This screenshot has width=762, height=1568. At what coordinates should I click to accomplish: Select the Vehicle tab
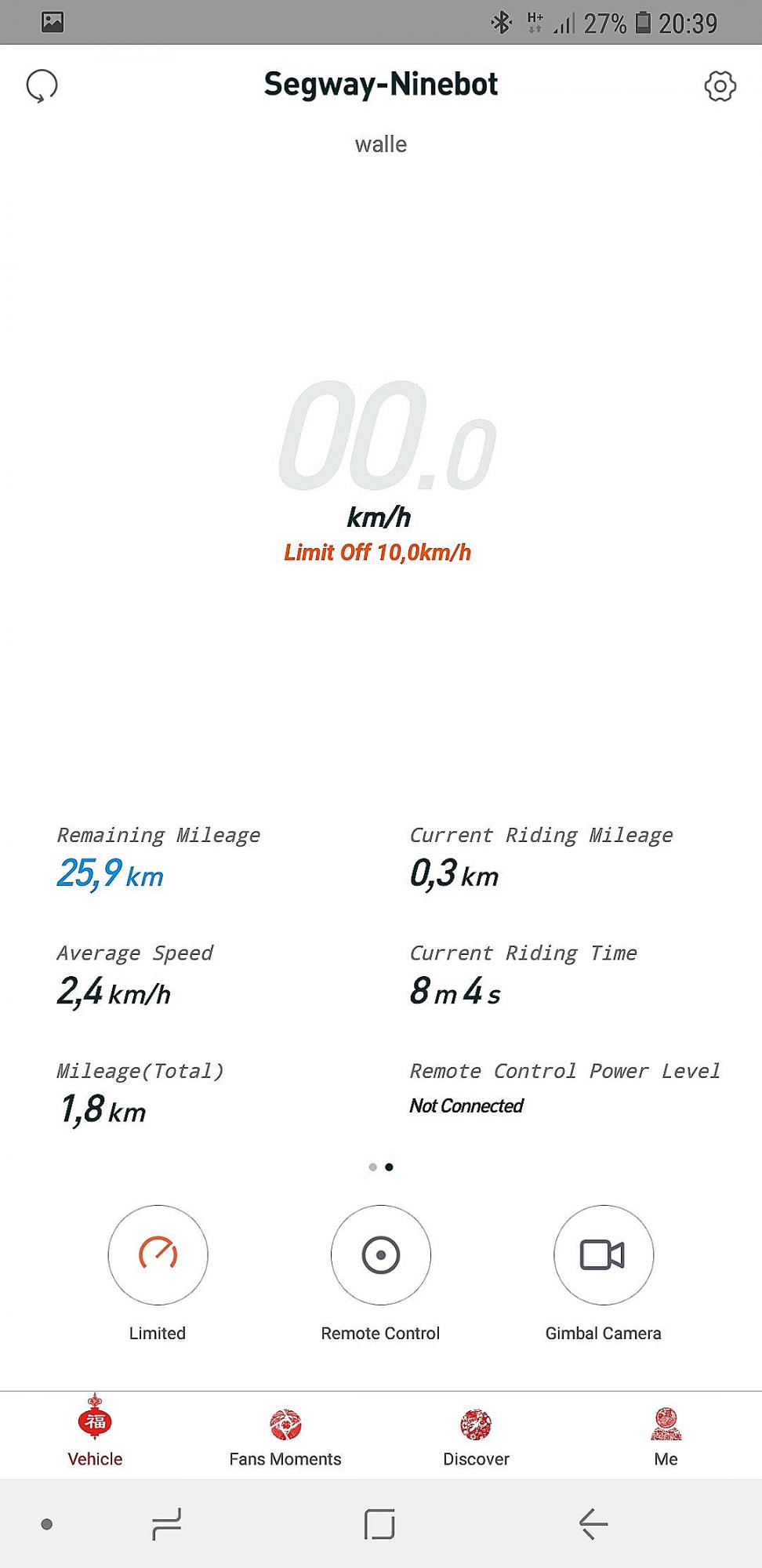pyautogui.click(x=95, y=1436)
